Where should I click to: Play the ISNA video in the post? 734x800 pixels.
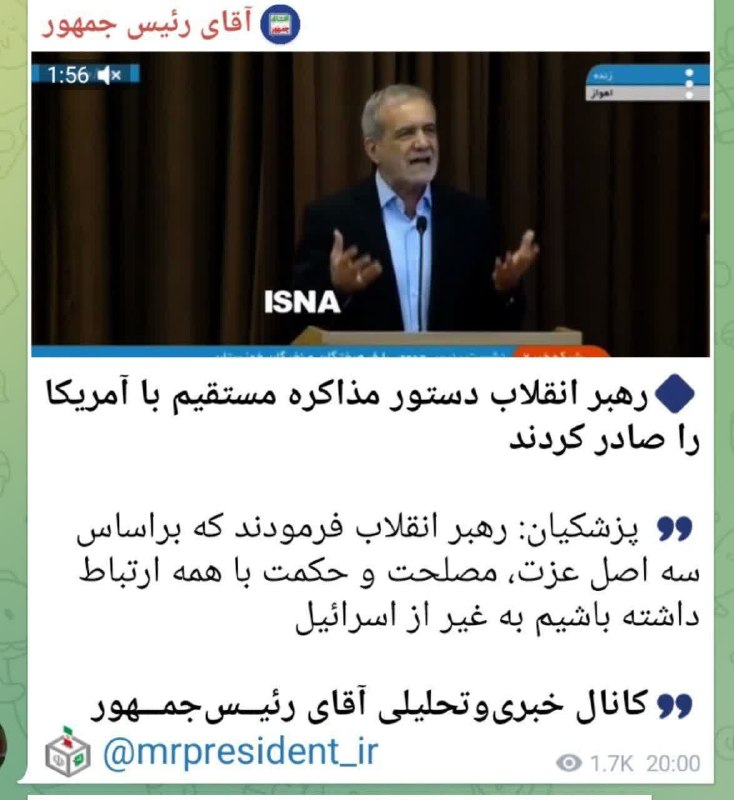(370, 205)
